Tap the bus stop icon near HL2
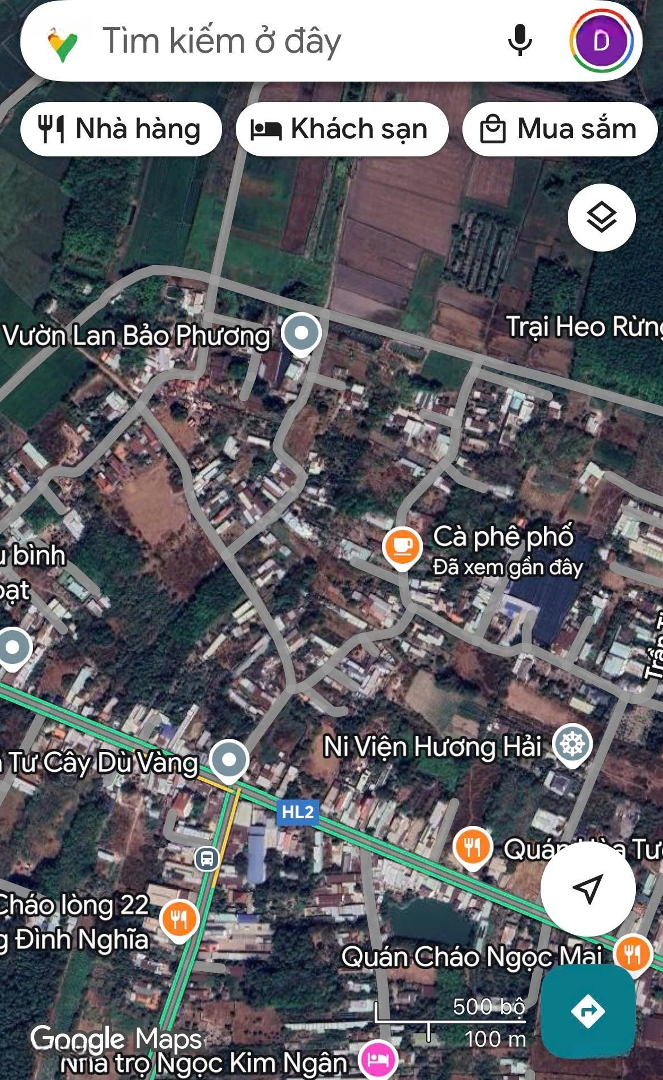Screen dimensions: 663x1080 [x=207, y=858]
